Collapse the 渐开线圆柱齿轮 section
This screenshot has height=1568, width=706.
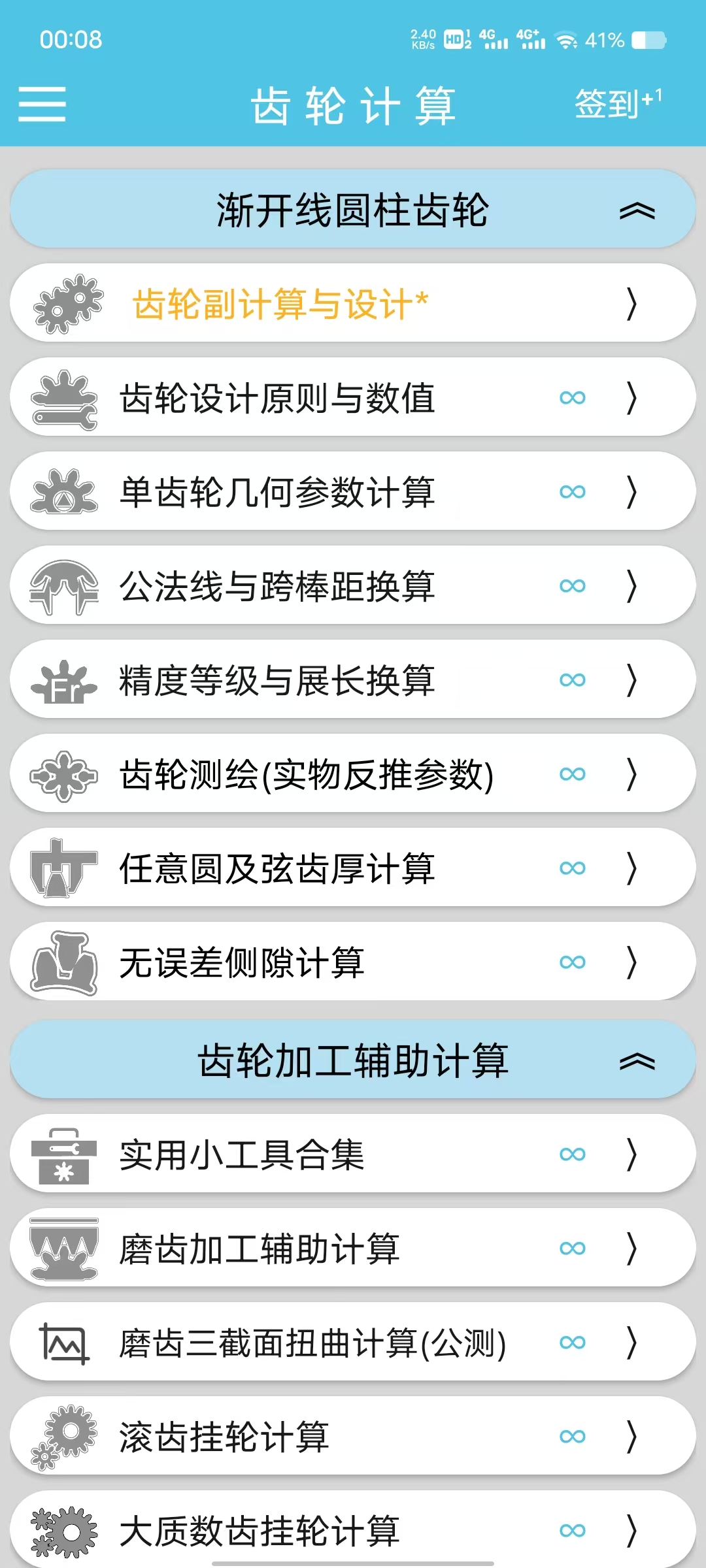(x=353, y=209)
